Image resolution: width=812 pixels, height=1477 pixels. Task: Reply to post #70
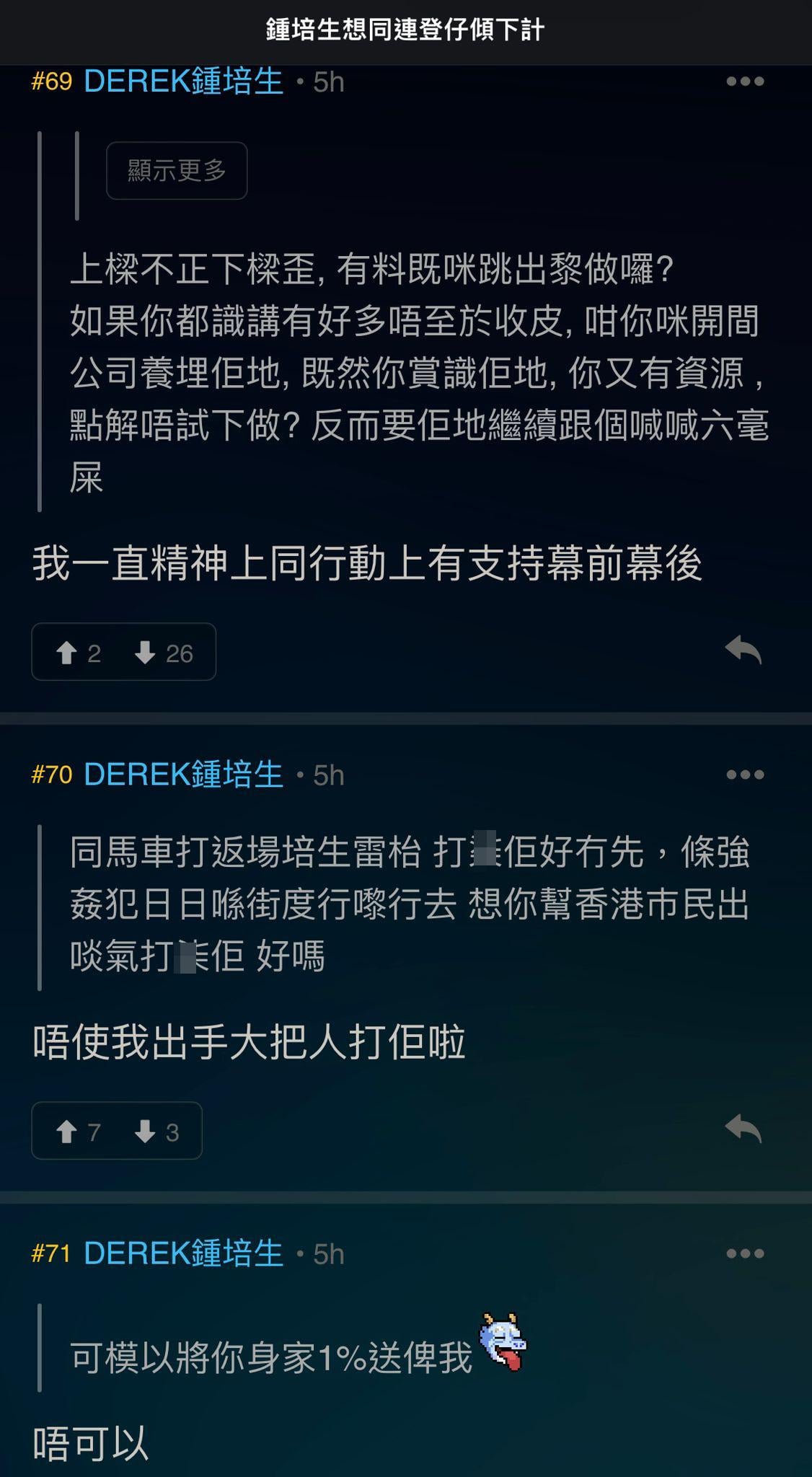[x=743, y=1129]
